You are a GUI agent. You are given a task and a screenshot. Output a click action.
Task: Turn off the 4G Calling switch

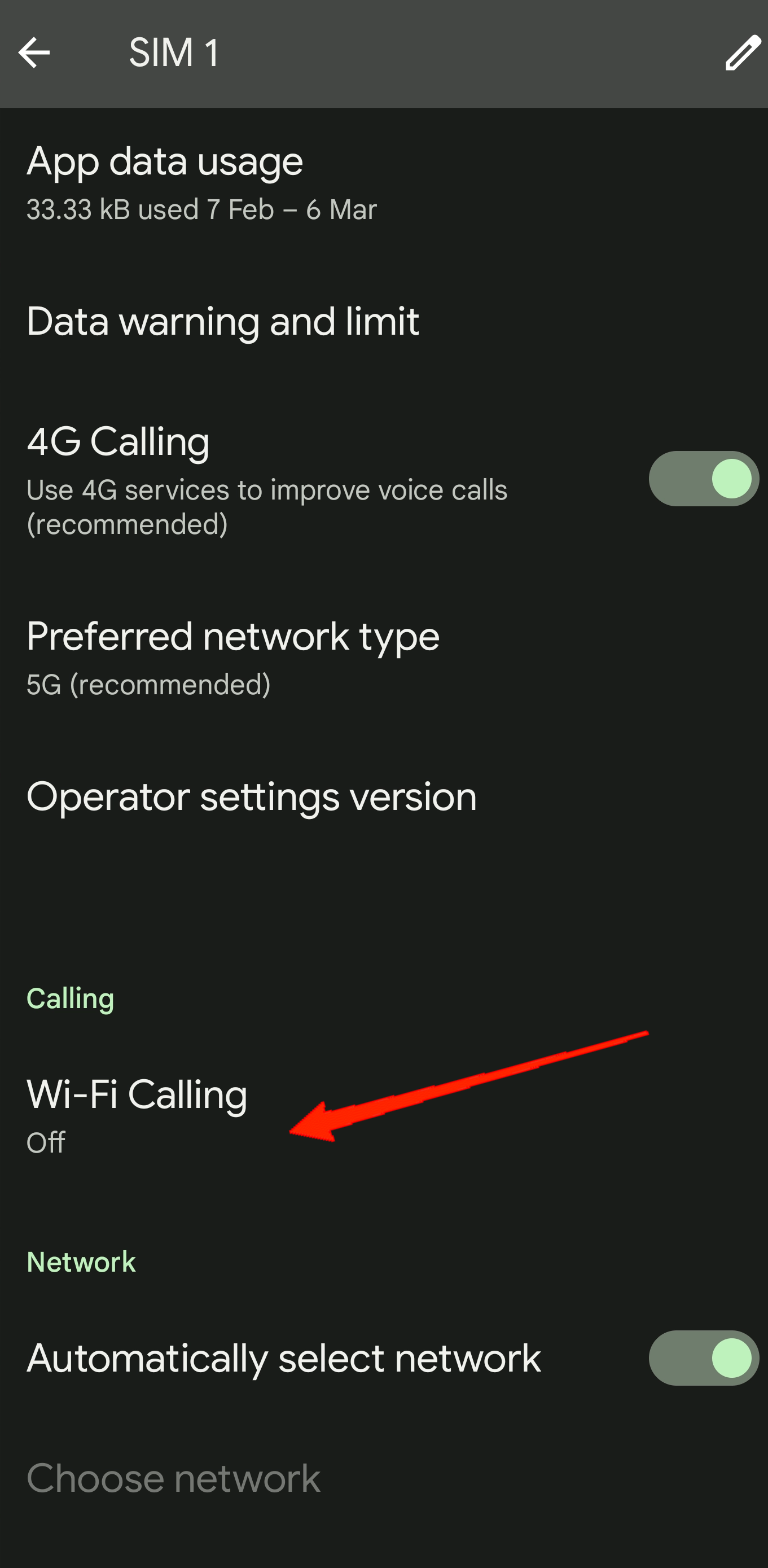(x=703, y=479)
